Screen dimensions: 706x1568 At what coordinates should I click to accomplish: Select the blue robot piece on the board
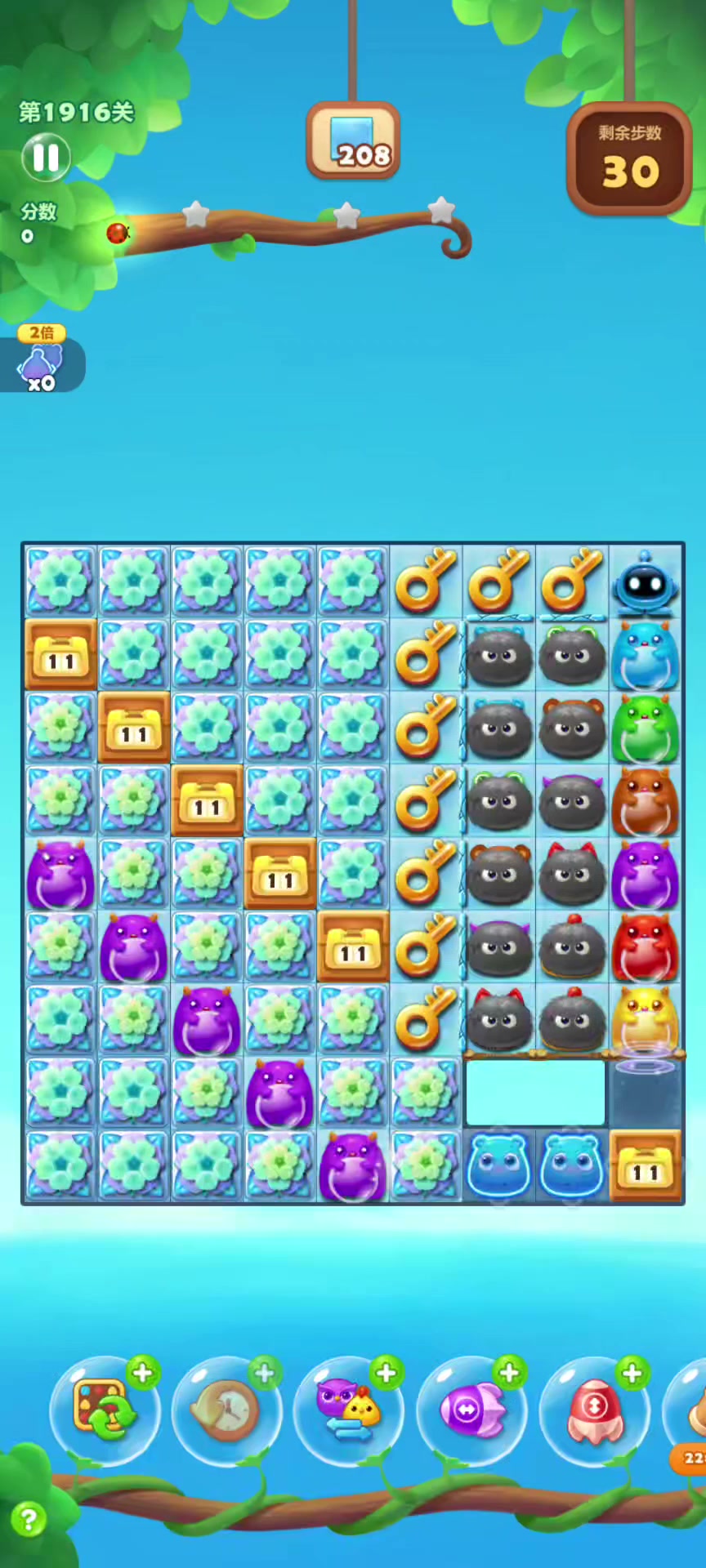[645, 581]
